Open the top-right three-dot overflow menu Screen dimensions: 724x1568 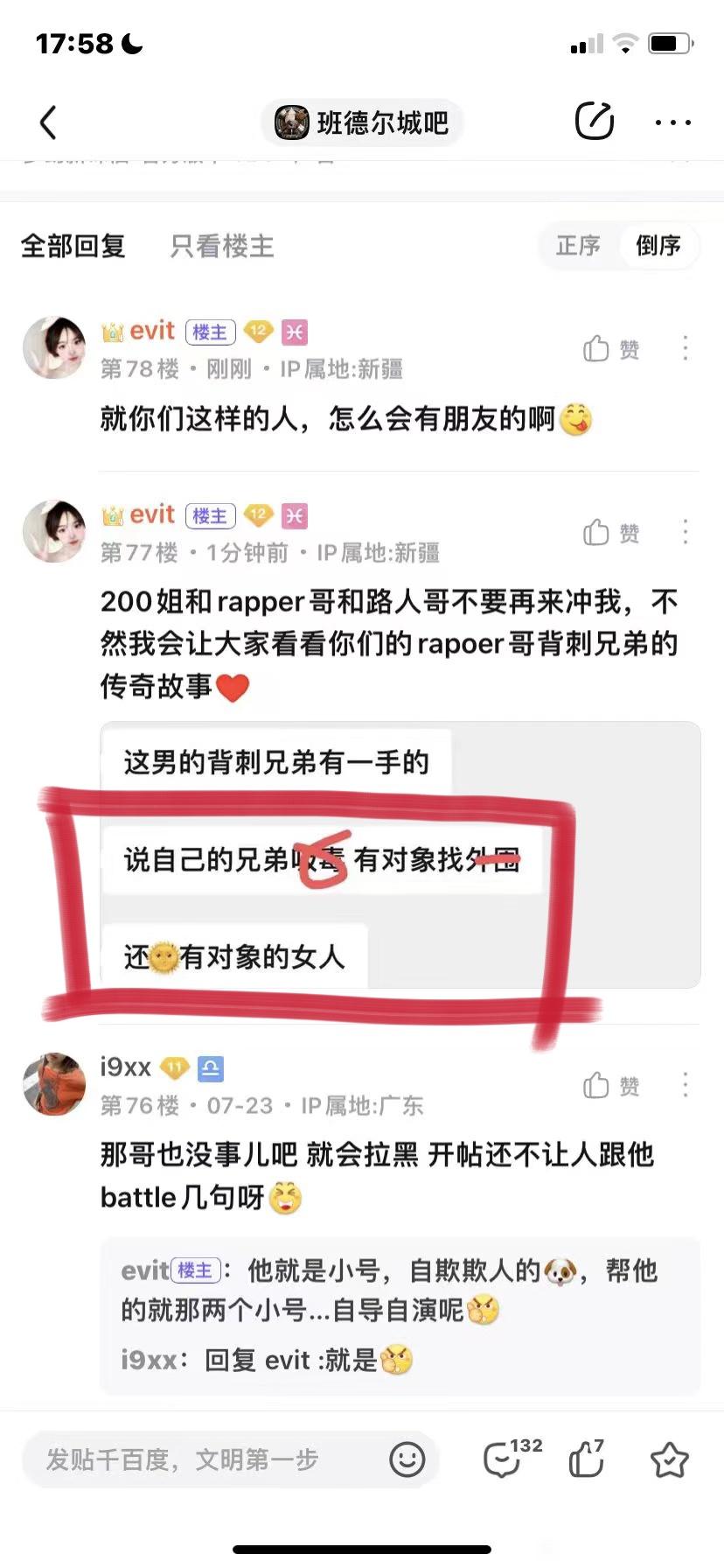coord(672,122)
